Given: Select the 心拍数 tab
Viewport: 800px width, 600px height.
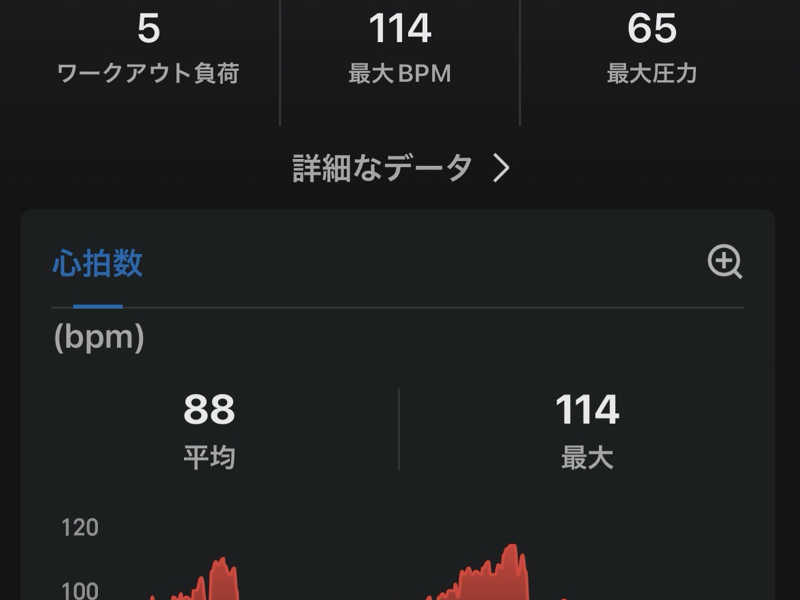Looking at the screenshot, I should (97, 264).
